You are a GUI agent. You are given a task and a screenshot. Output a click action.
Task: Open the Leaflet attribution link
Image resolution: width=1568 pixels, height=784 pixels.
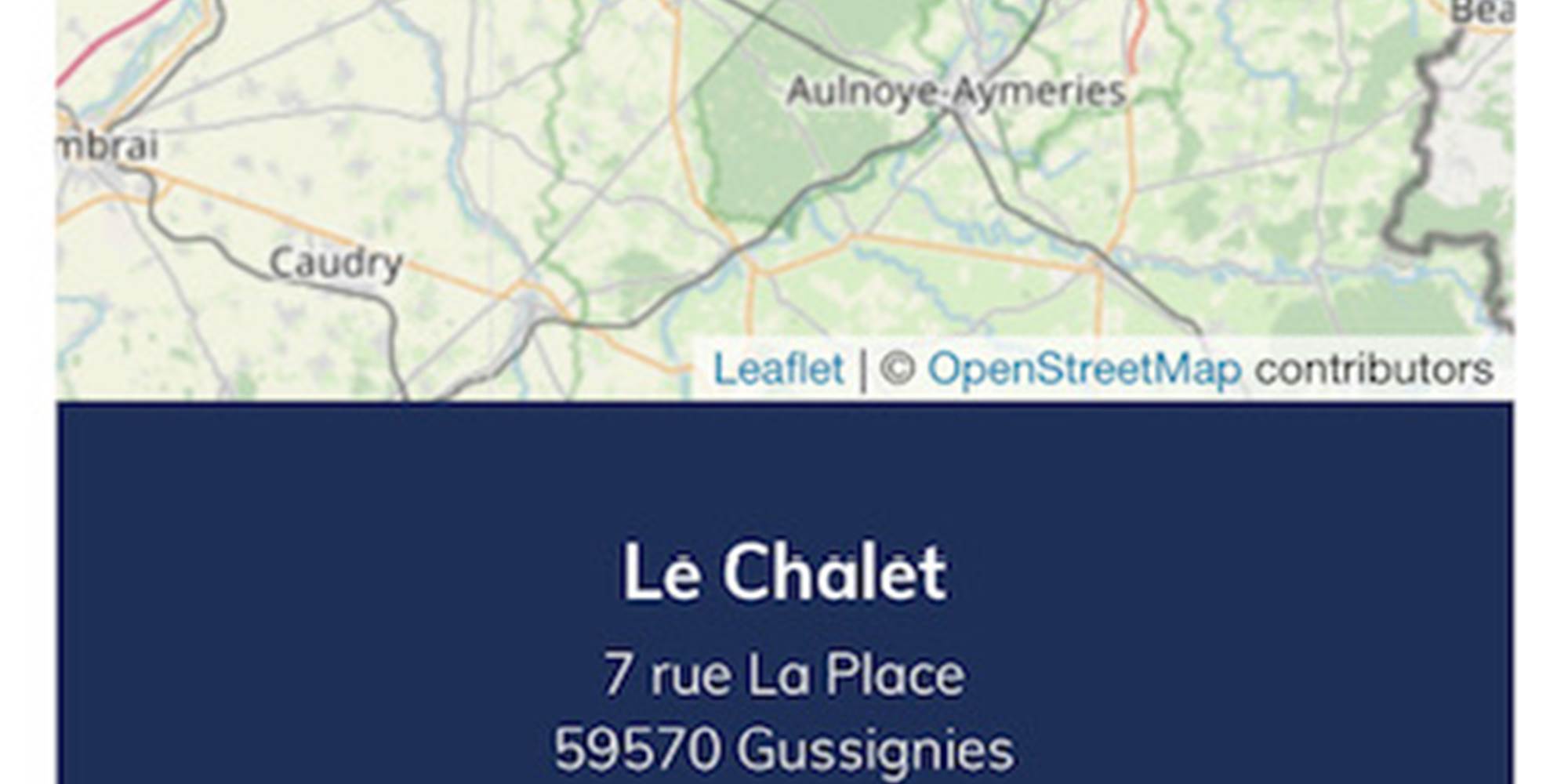click(x=778, y=368)
